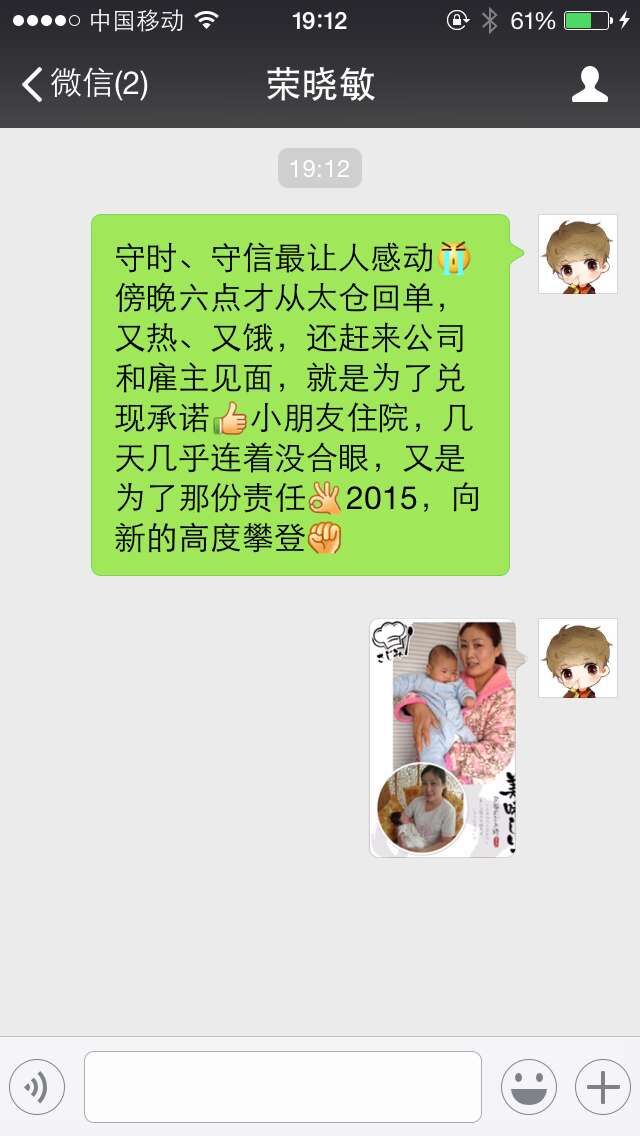Viewport: 640px width, 1136px height.
Task: Tap the avatar beside the text message
Action: (x=577, y=254)
